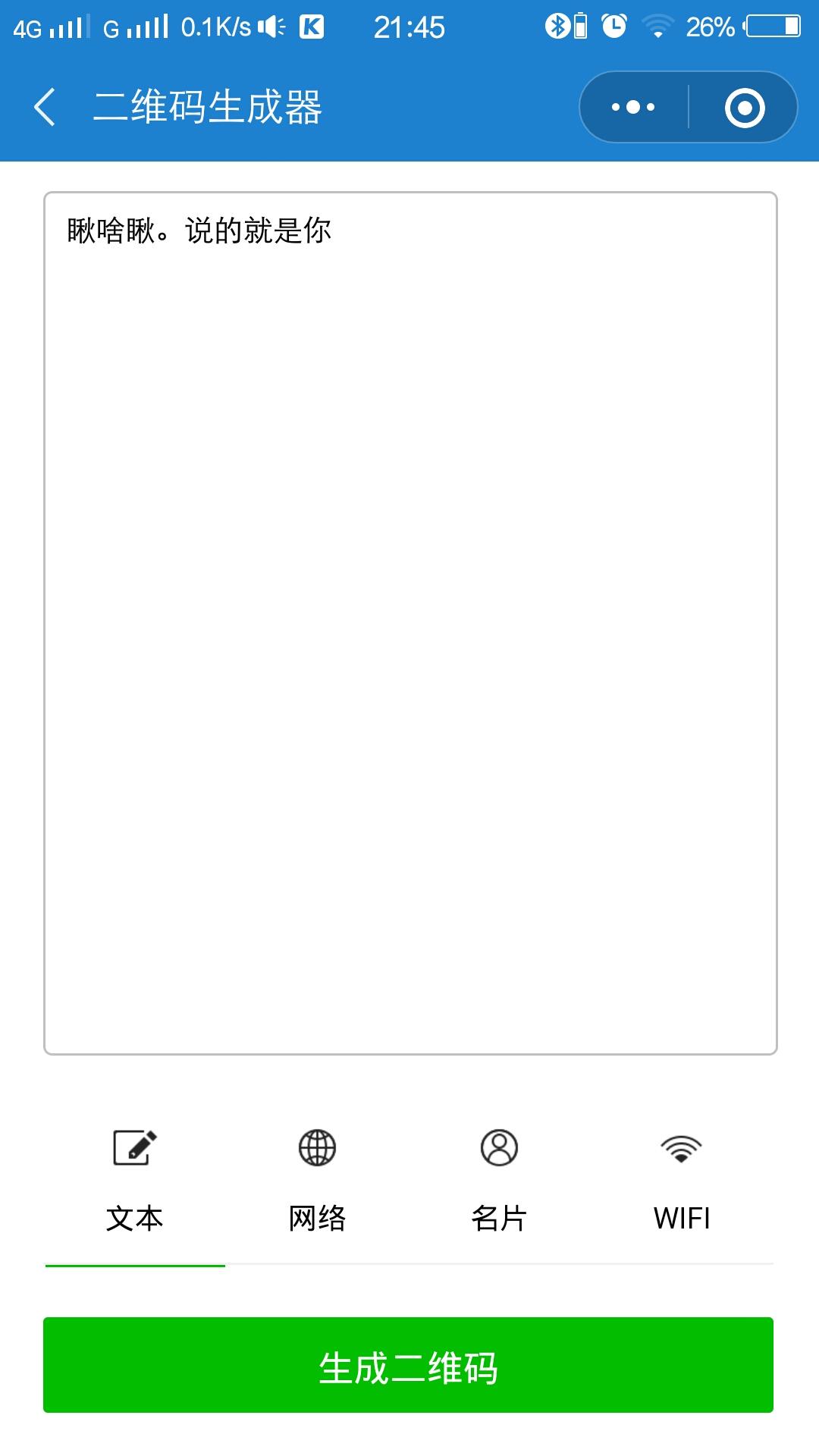The image size is (819, 1456).
Task: Focus the text input area
Action: coord(410,622)
